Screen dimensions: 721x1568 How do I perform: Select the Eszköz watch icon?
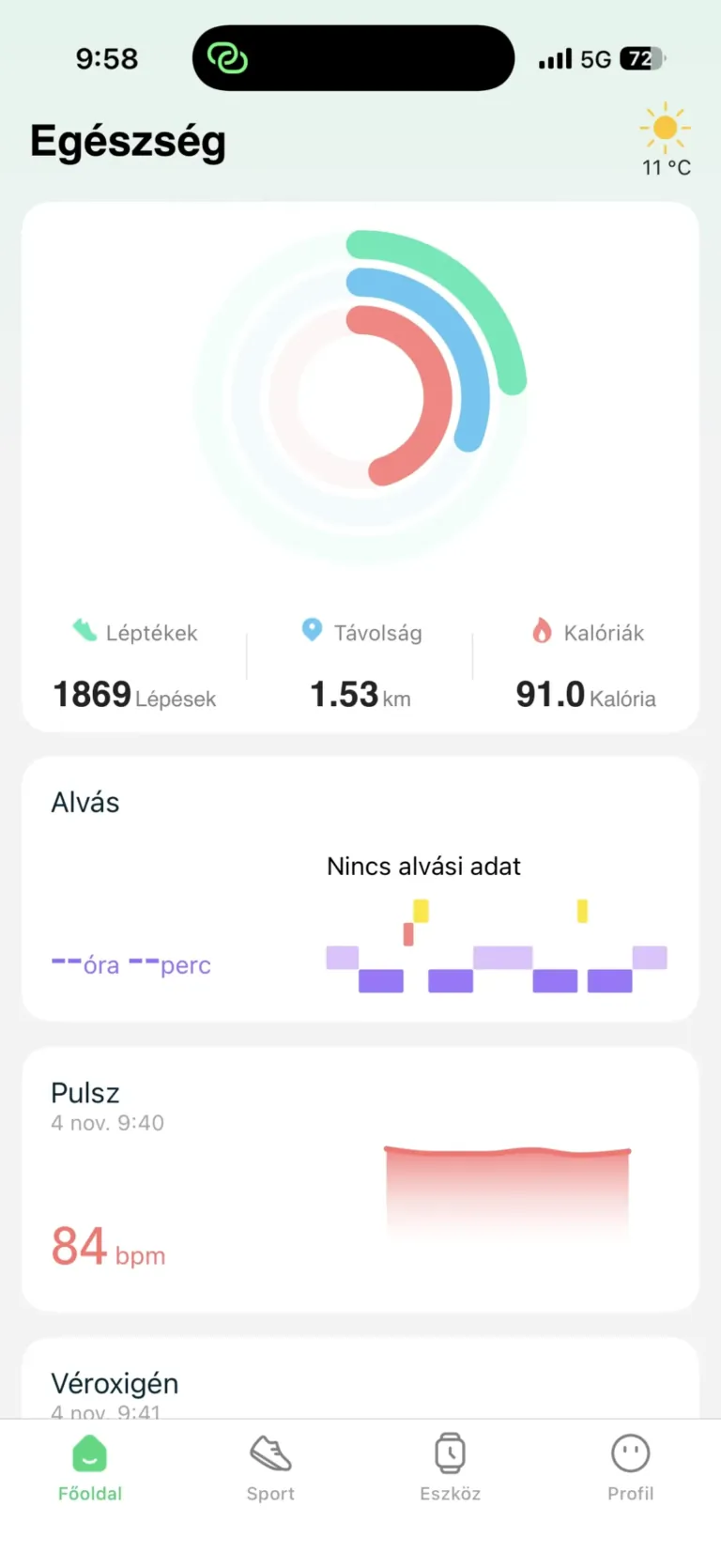point(451,1453)
